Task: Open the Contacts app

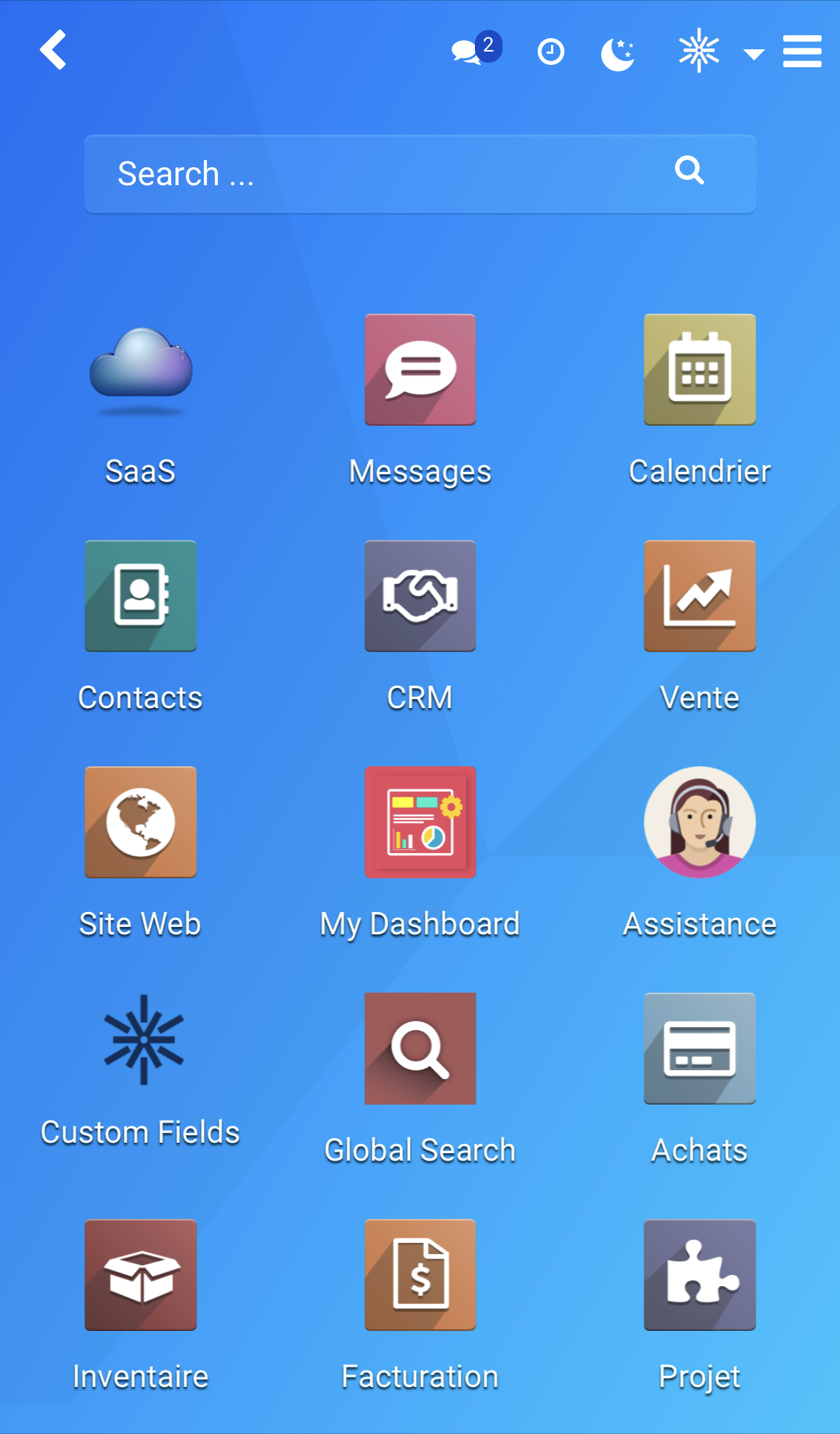Action: pyautogui.click(x=140, y=596)
